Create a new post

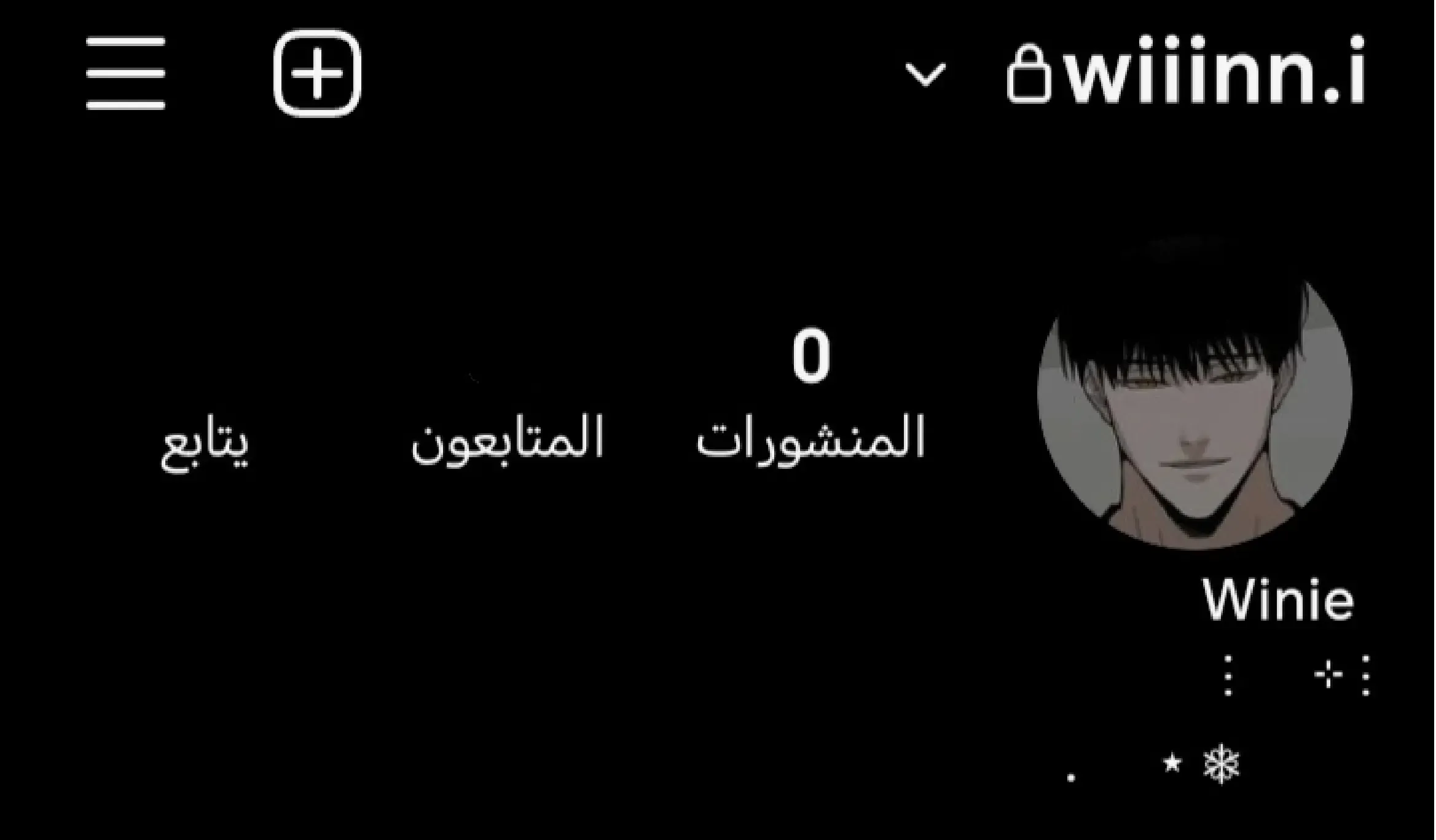[317, 73]
